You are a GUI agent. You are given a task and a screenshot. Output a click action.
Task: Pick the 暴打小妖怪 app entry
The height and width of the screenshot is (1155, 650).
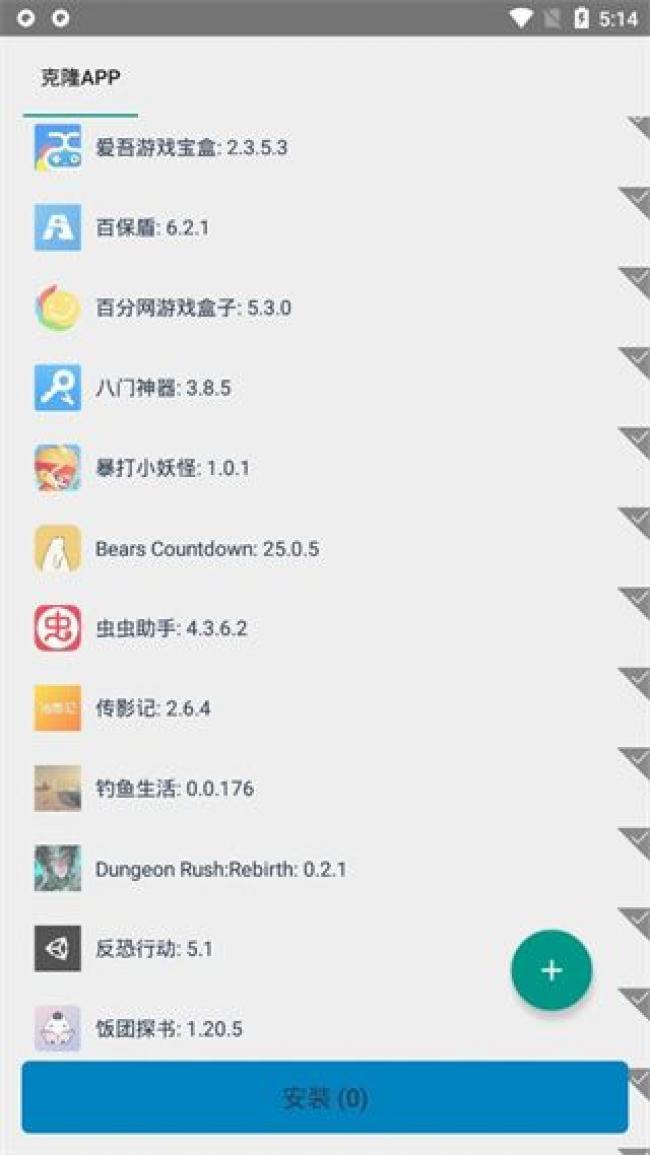click(x=325, y=468)
